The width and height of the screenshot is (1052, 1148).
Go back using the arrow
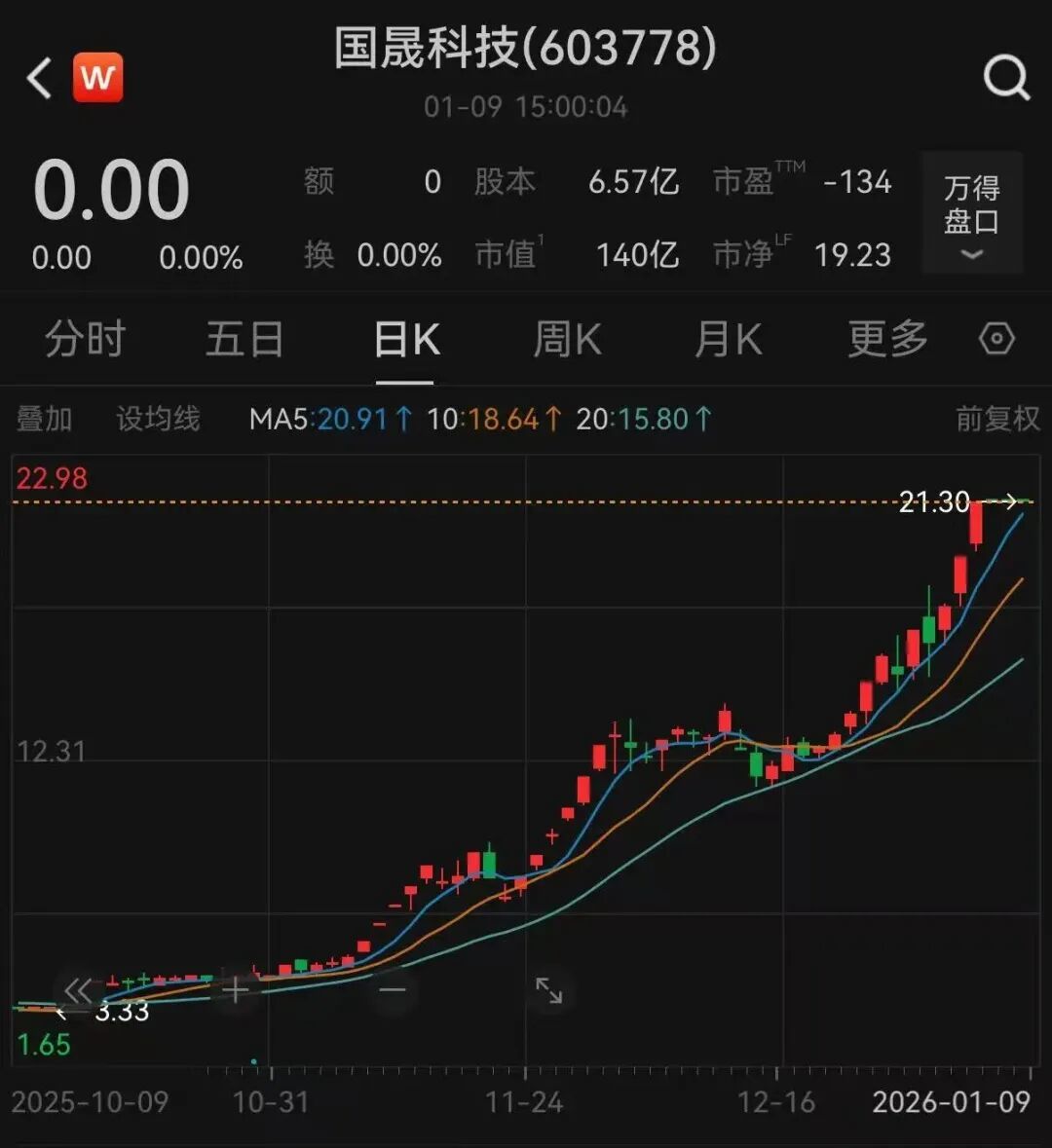(x=39, y=78)
